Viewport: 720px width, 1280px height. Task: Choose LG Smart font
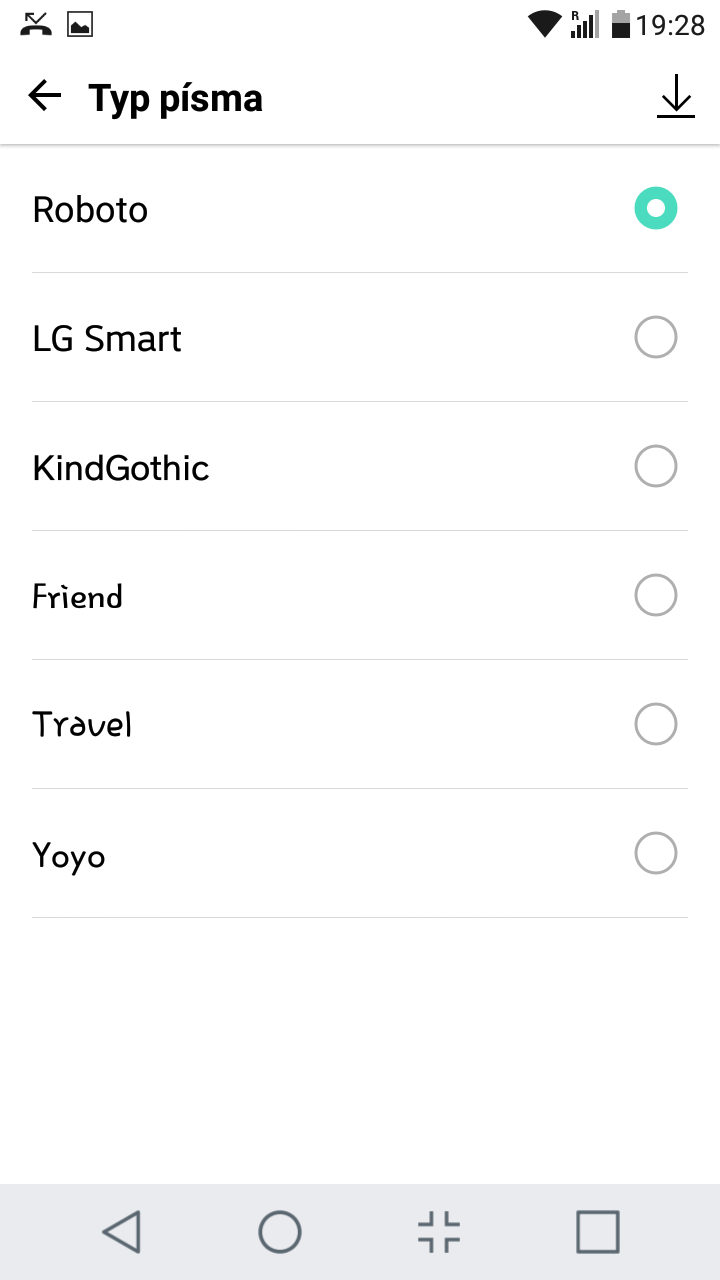point(360,338)
